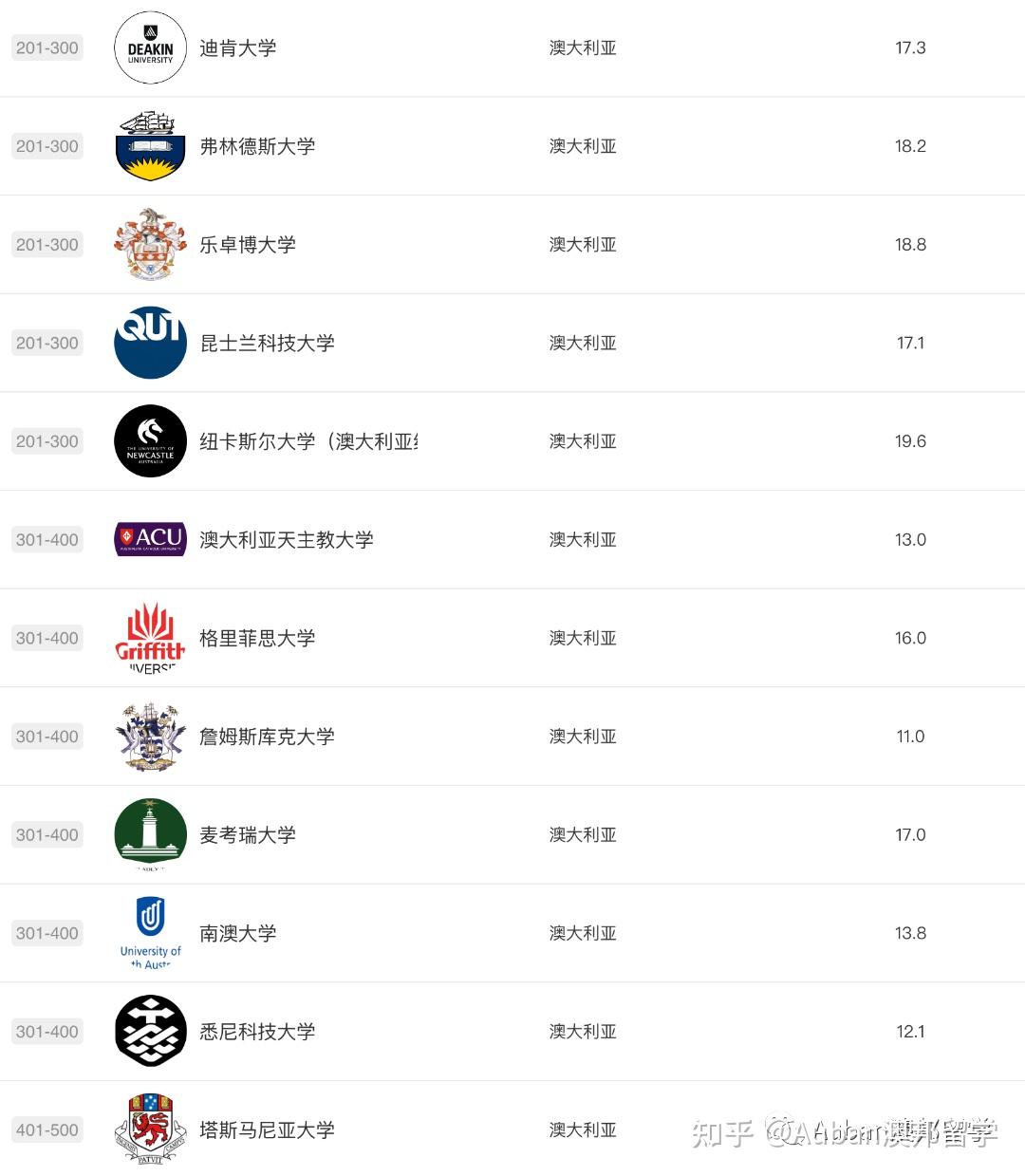Open the 弗林德斯大学 ranking entry
The width and height of the screenshot is (1025, 1176).
pos(257,146)
